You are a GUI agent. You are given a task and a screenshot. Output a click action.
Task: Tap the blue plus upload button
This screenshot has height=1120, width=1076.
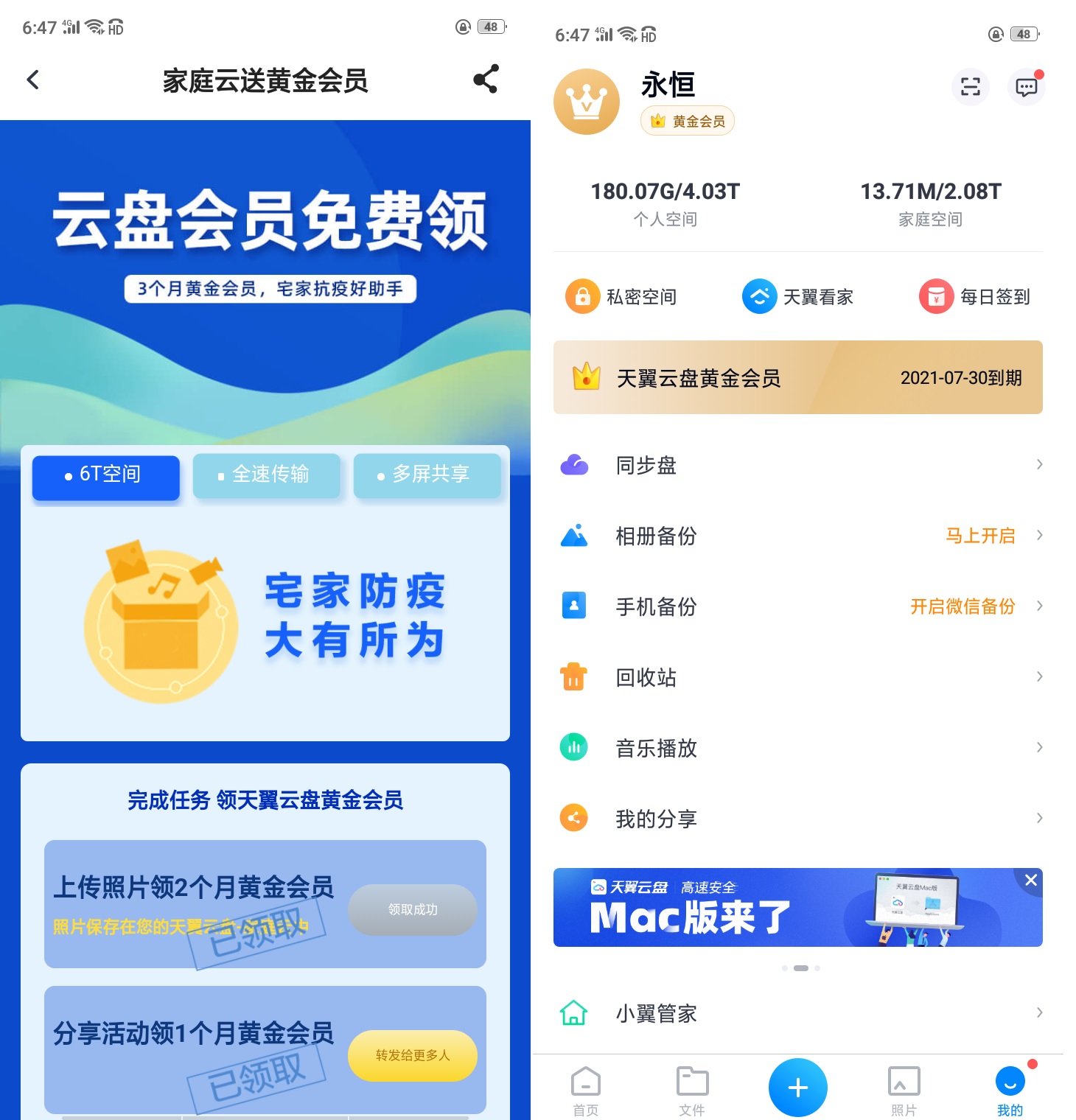(797, 1087)
